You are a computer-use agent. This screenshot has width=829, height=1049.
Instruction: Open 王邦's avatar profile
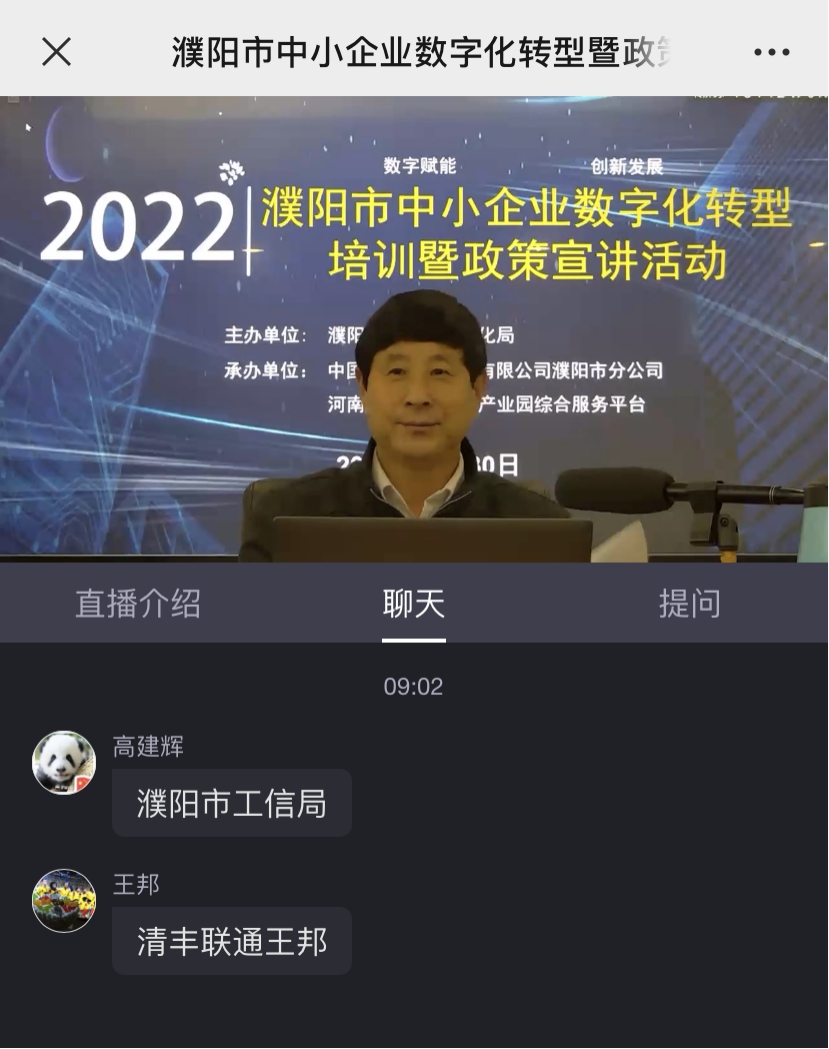(x=64, y=900)
